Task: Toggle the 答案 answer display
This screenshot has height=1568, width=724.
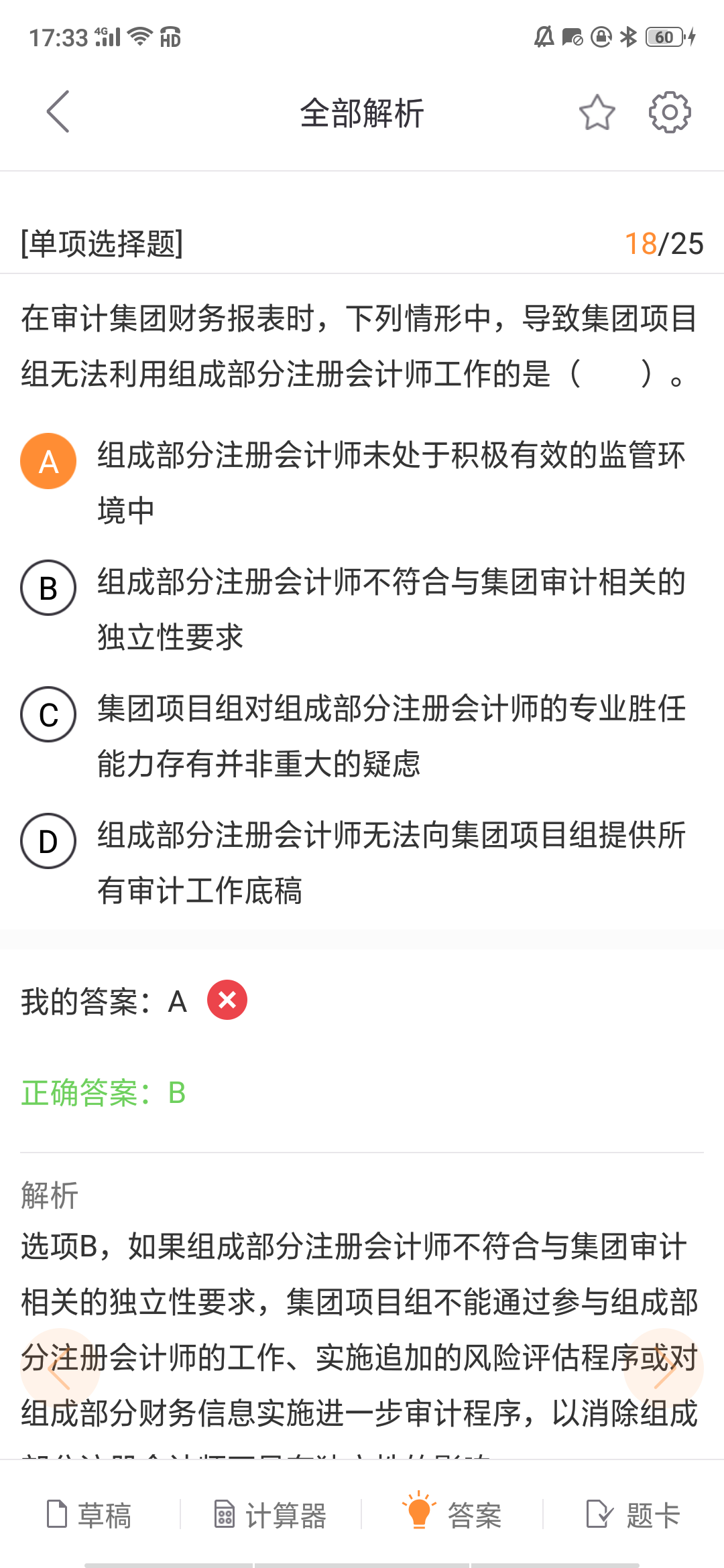Action: [452, 1514]
